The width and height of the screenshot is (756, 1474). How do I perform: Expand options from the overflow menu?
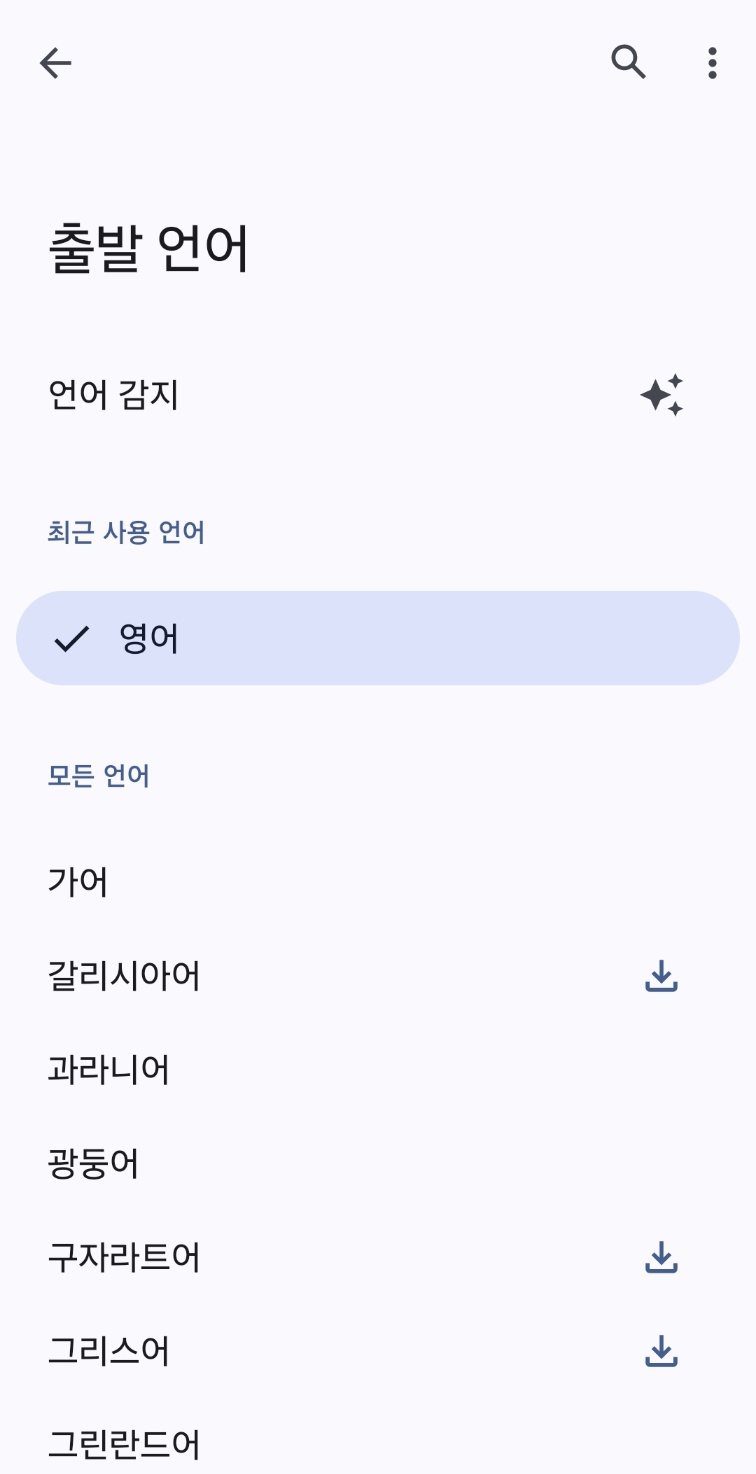pos(711,62)
